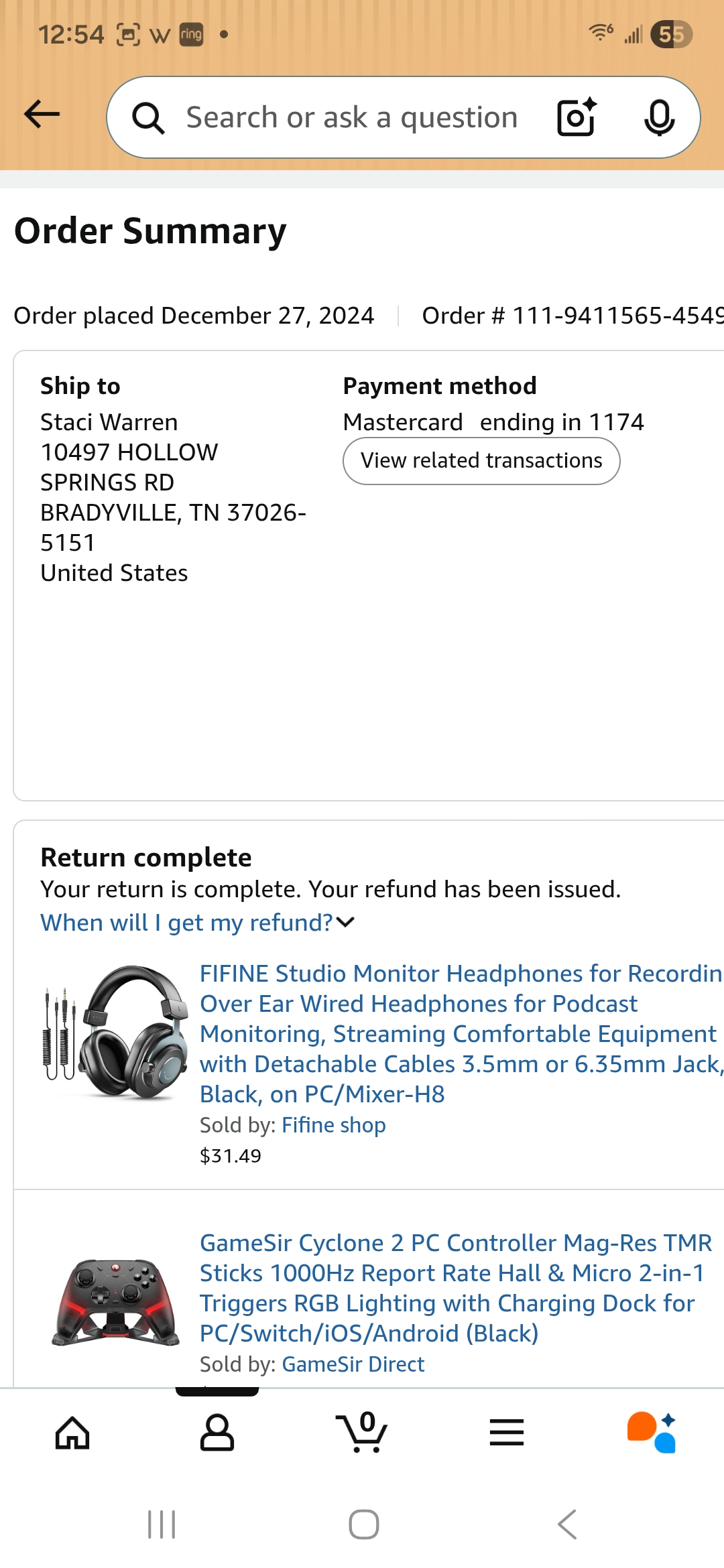Tap the system home button
This screenshot has height=1568, width=724.
(363, 1524)
